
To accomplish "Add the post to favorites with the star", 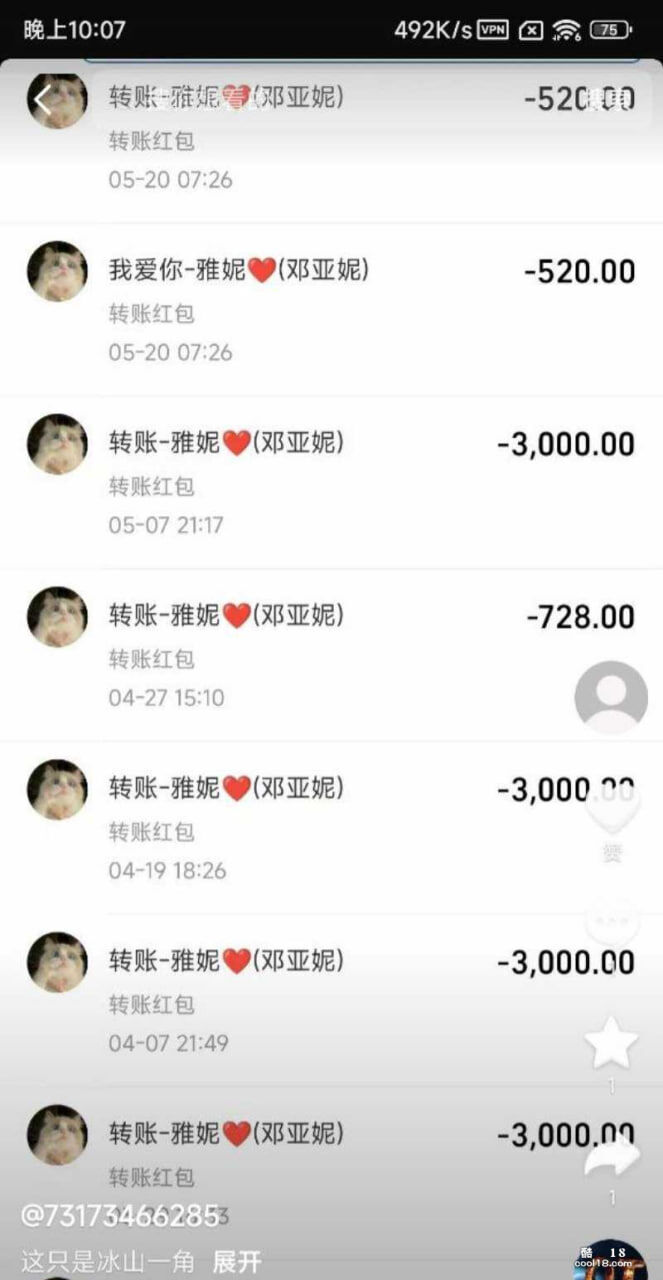I will pyautogui.click(x=611, y=1043).
